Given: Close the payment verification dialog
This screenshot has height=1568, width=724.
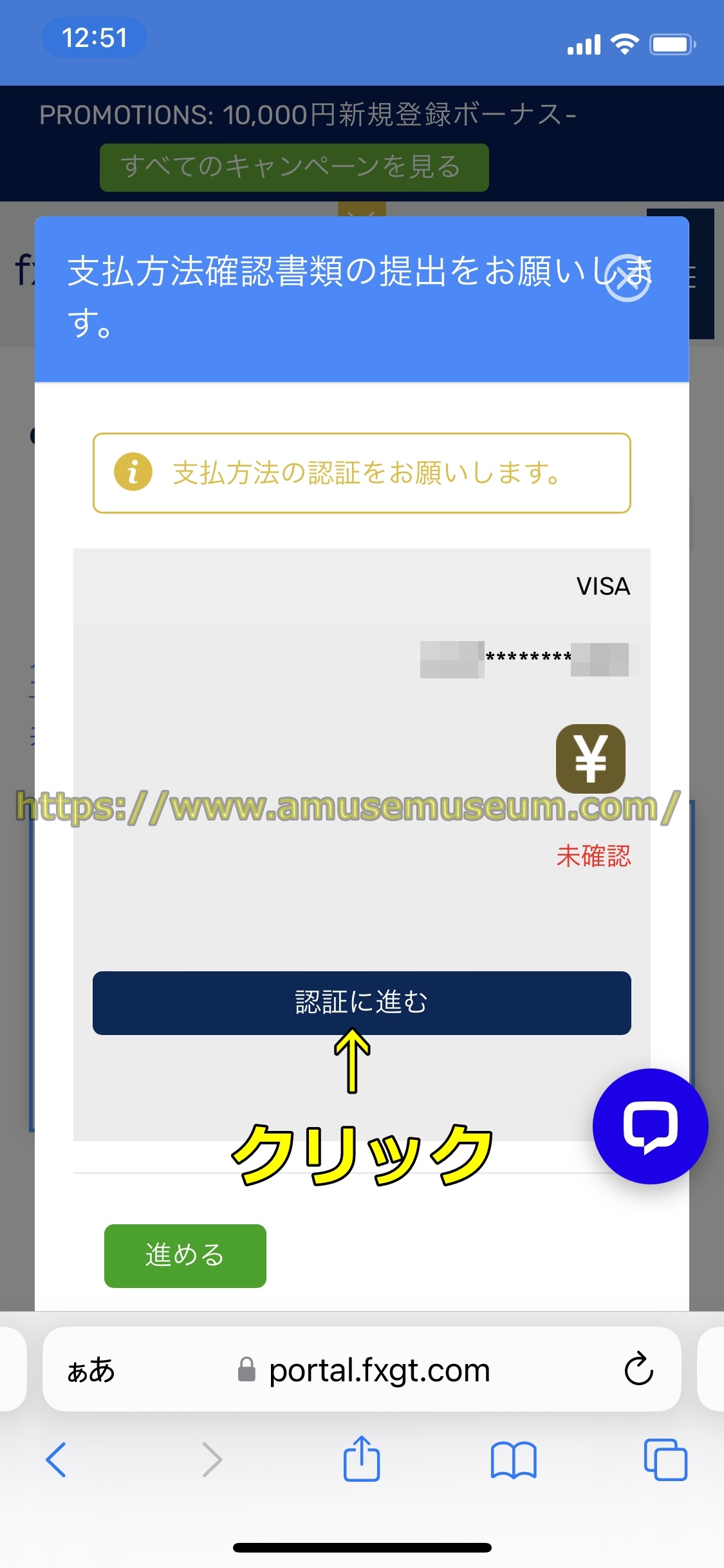Looking at the screenshot, I should (x=627, y=278).
